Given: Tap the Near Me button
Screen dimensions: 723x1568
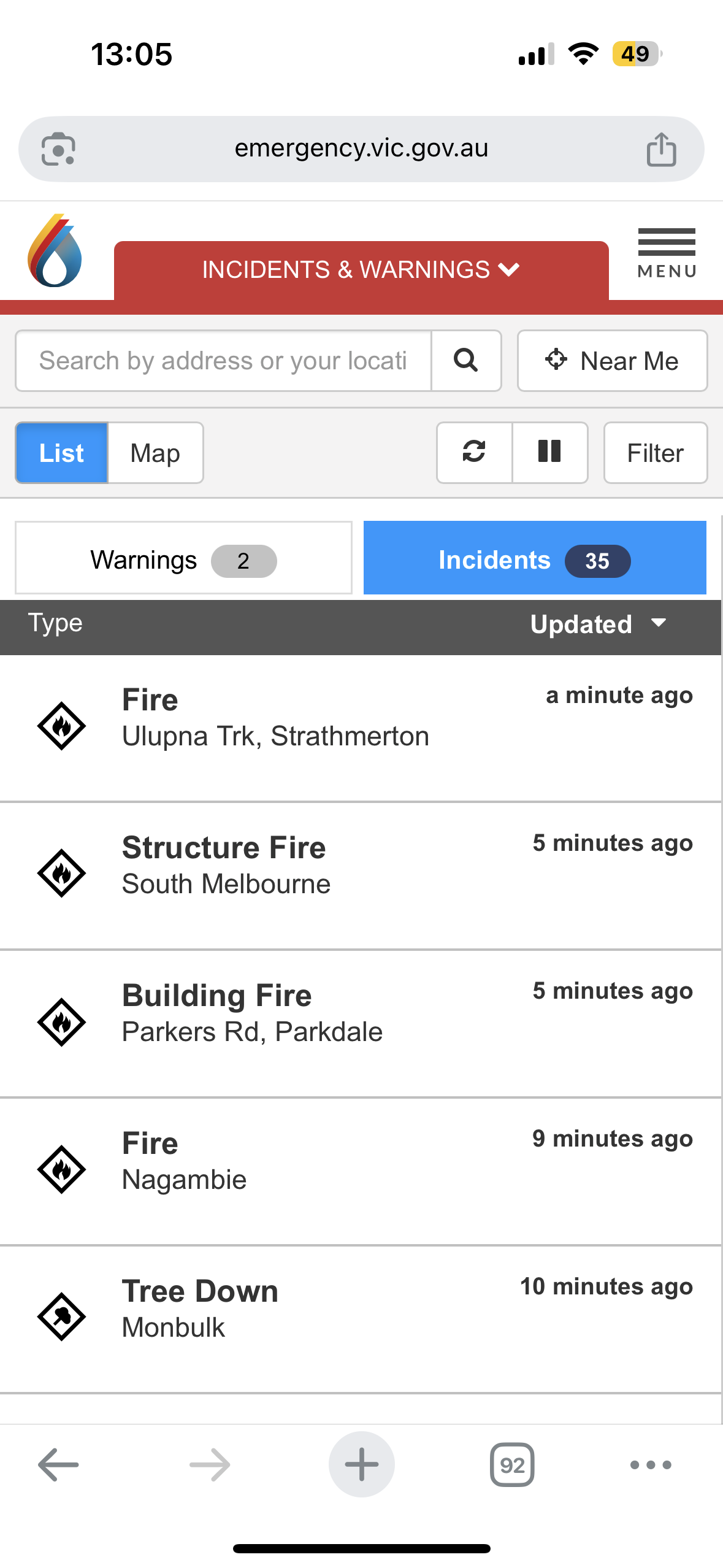Looking at the screenshot, I should coord(612,361).
